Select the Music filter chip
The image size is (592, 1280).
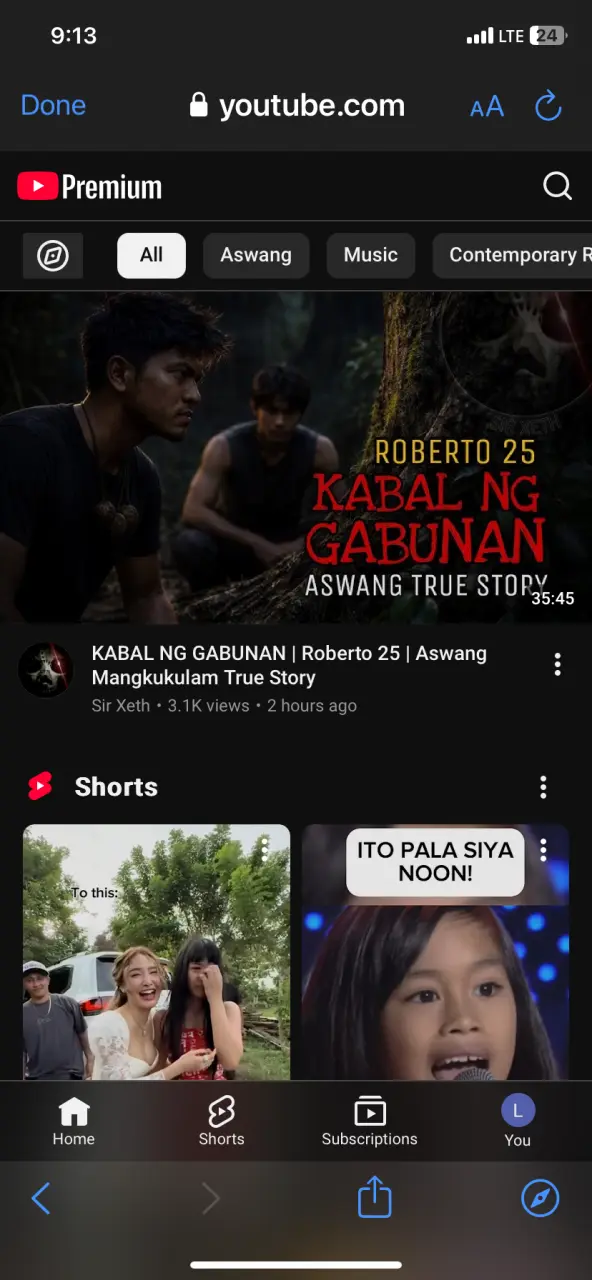[371, 255]
